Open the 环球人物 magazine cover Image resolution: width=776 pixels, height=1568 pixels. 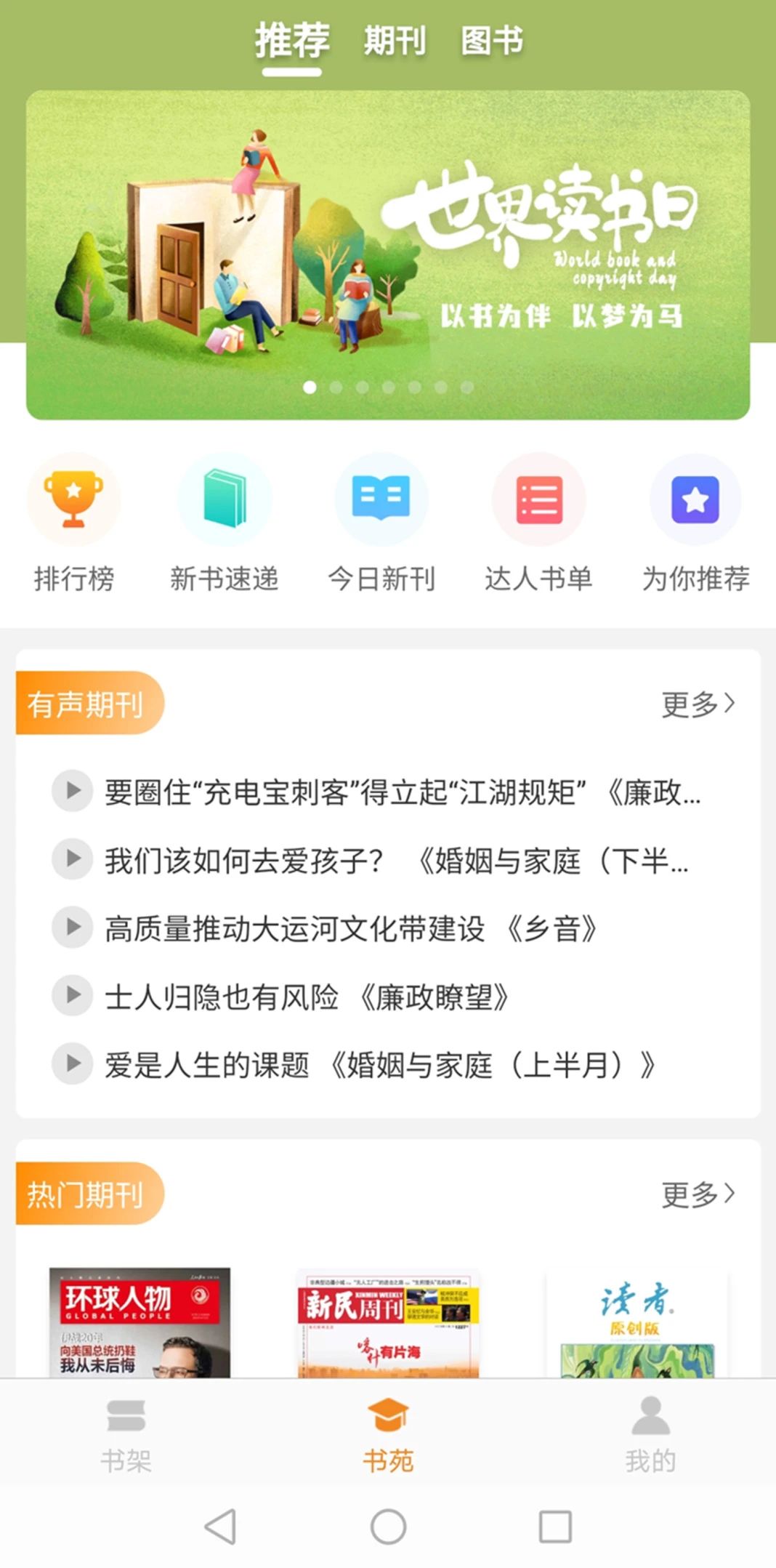pyautogui.click(x=140, y=1322)
